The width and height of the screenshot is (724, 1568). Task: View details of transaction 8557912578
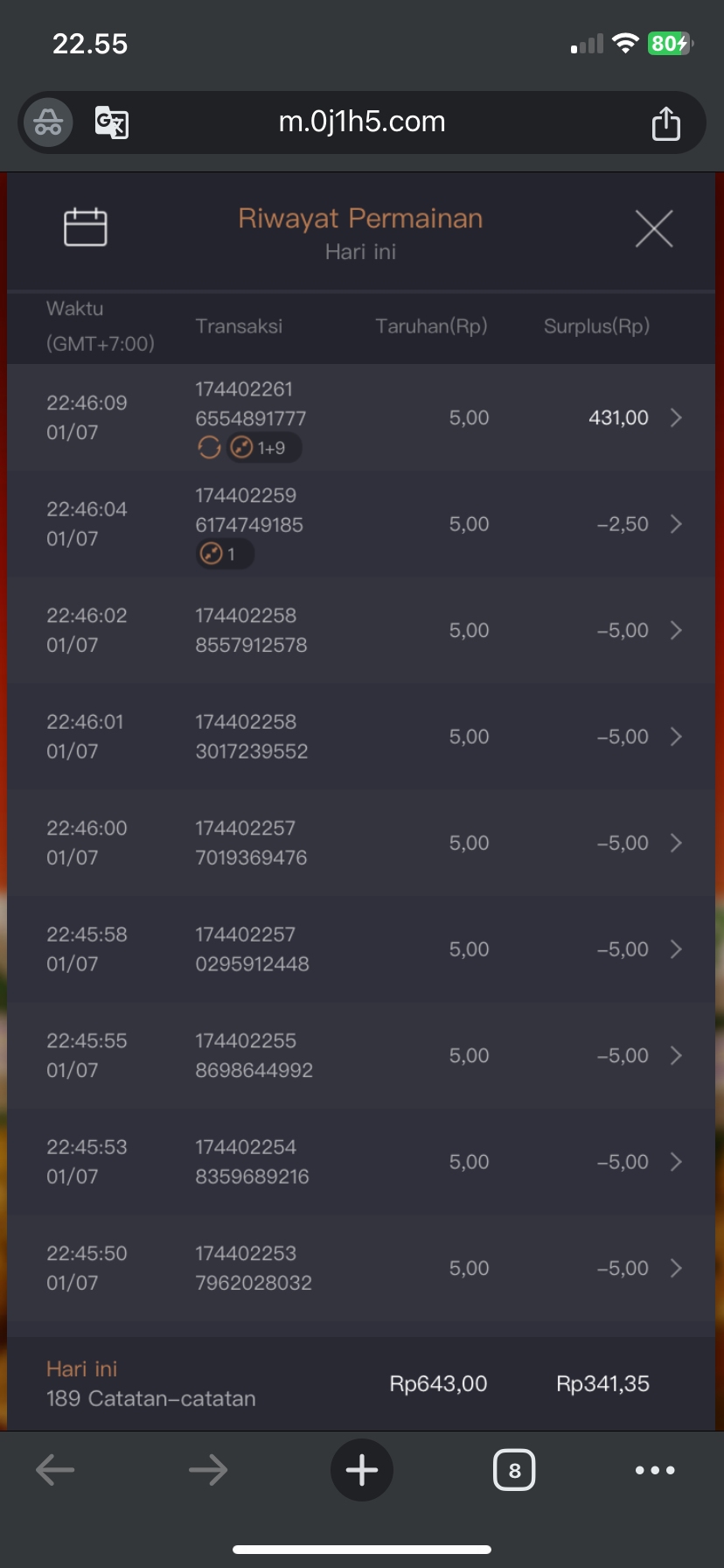coord(675,631)
